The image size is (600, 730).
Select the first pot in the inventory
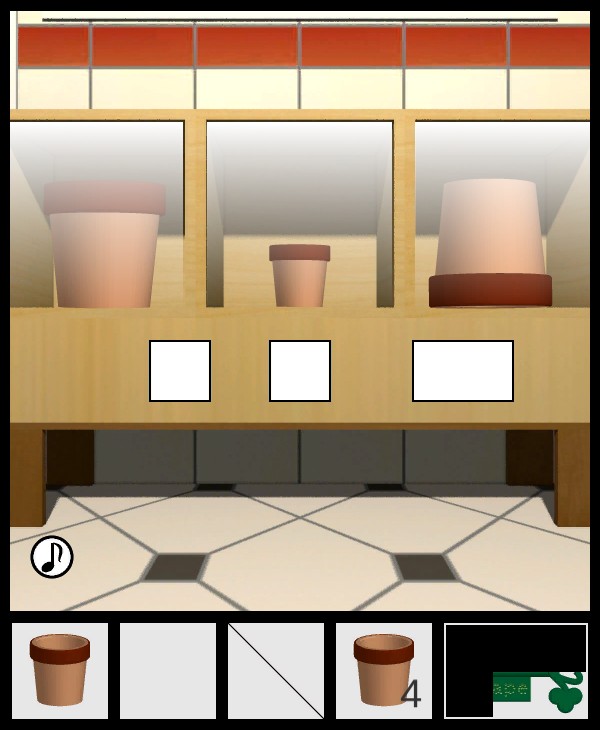click(60, 671)
